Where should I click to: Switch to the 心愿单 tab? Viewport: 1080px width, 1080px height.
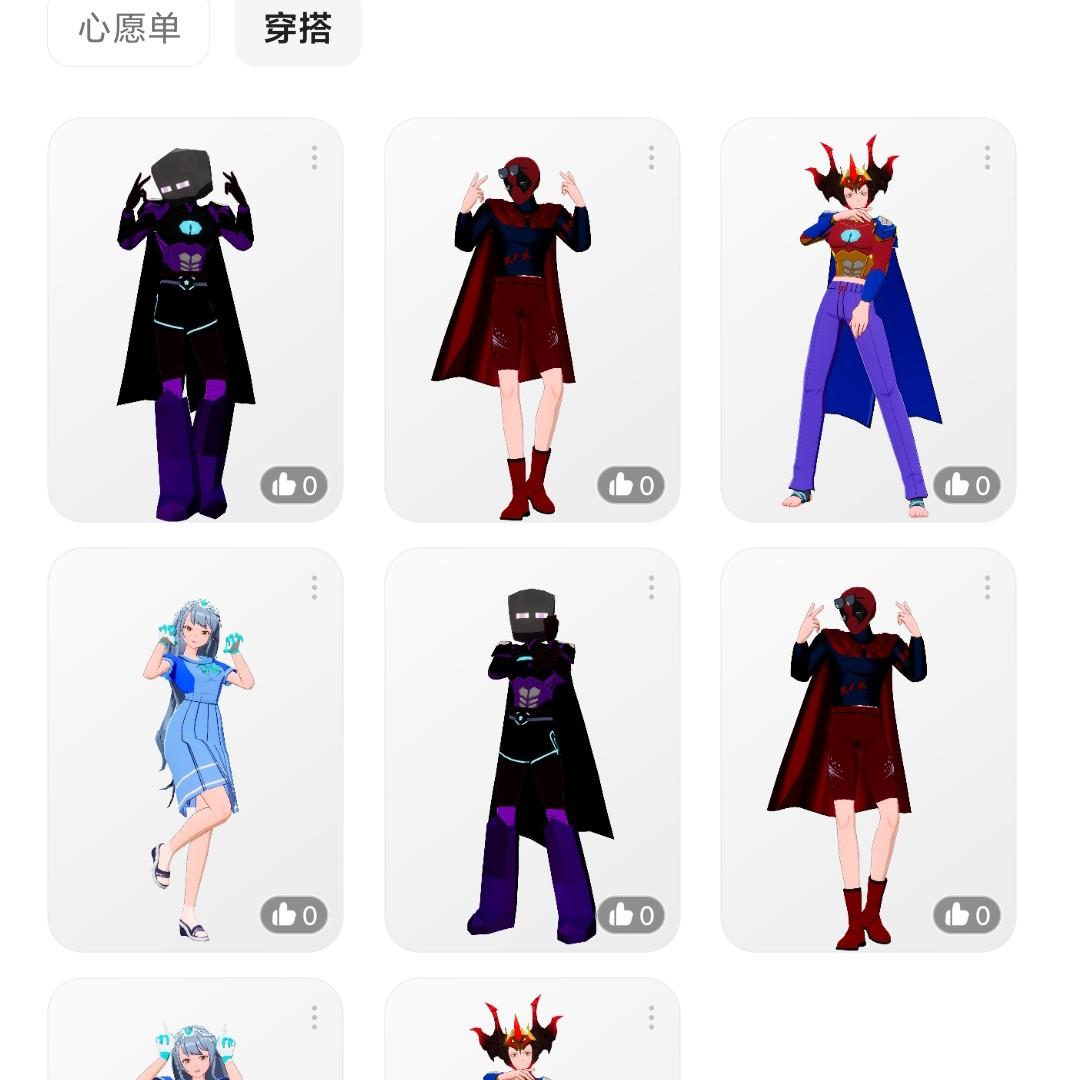tap(129, 29)
